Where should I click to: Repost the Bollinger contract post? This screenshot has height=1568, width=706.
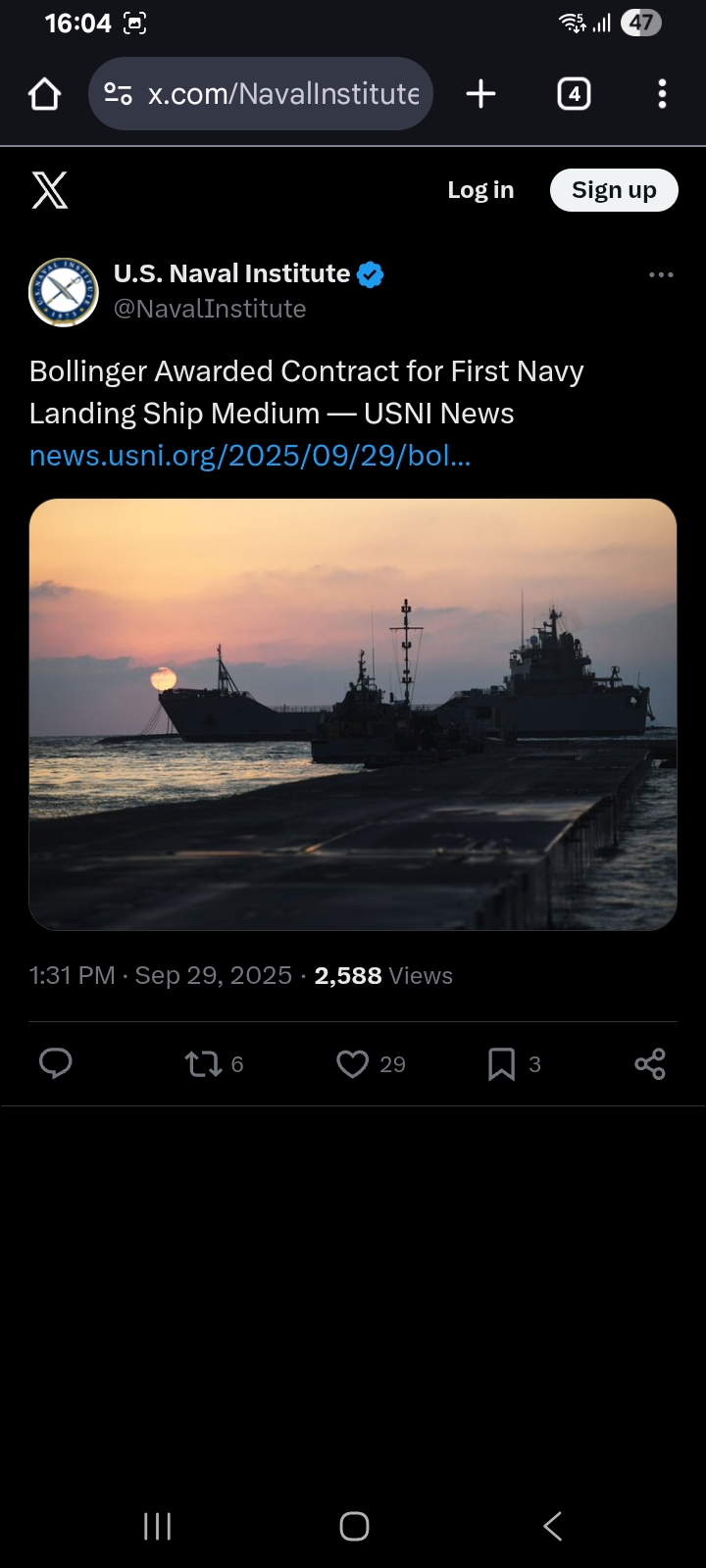pyautogui.click(x=204, y=1063)
